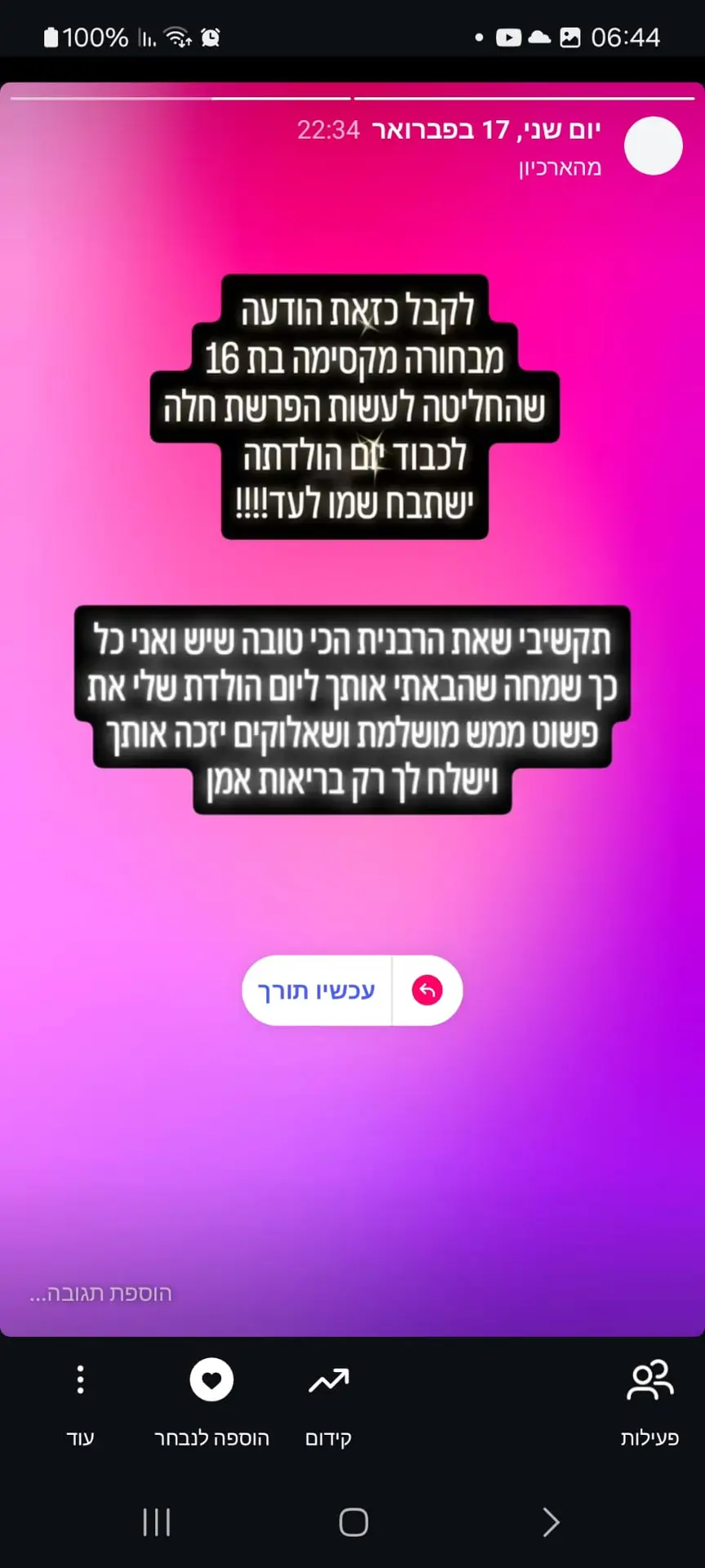Tap the הוספת תגובה comment field
The width and height of the screenshot is (705, 1568).
tap(101, 1294)
